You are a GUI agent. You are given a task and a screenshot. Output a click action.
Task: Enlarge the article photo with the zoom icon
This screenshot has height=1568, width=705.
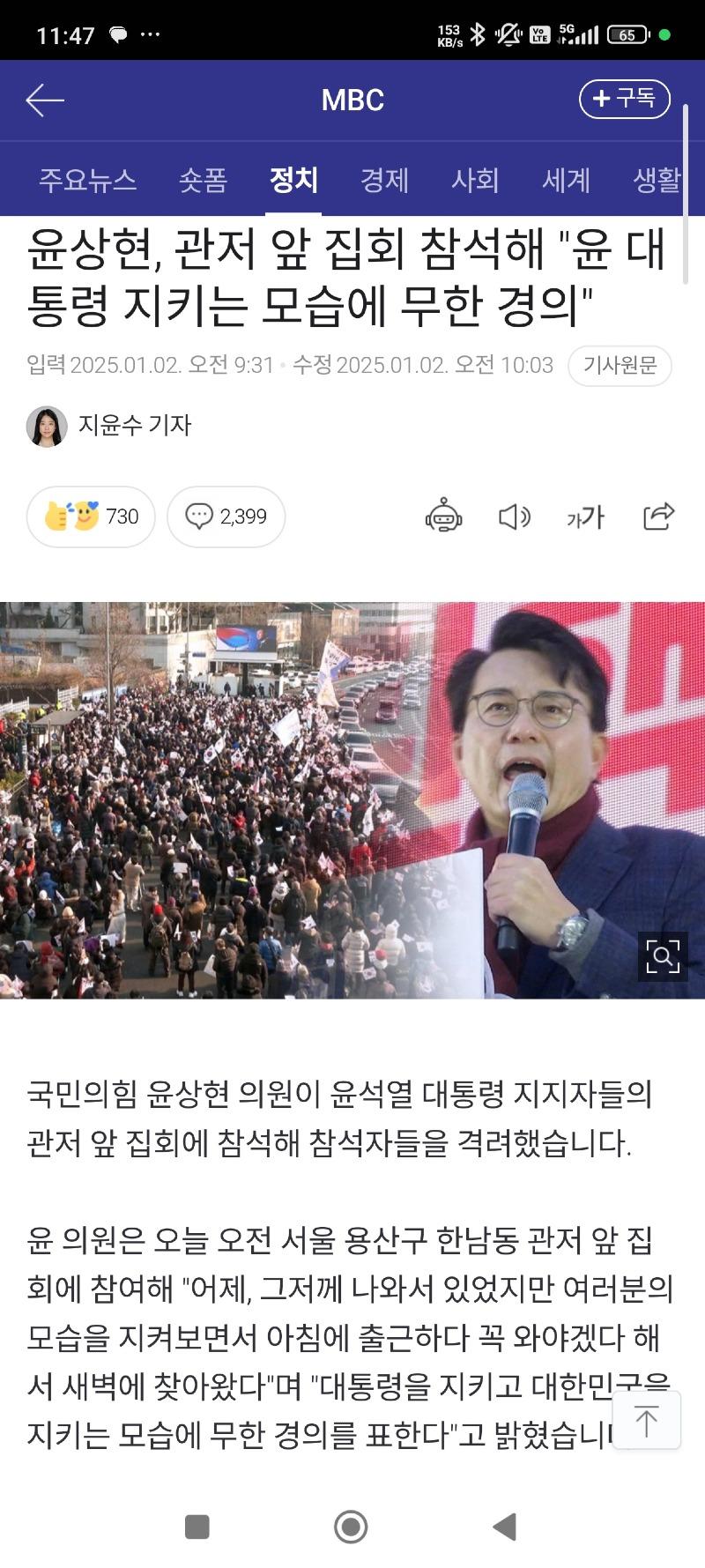[662, 955]
